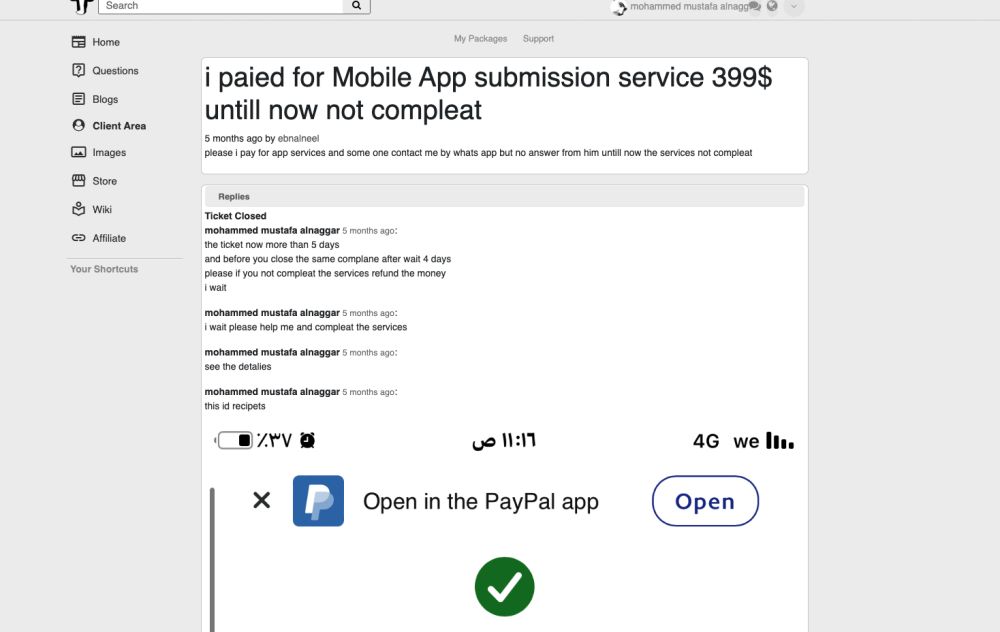Image resolution: width=1000 pixels, height=632 pixels.
Task: Open the attached PayPal receipt image
Action: (505, 525)
